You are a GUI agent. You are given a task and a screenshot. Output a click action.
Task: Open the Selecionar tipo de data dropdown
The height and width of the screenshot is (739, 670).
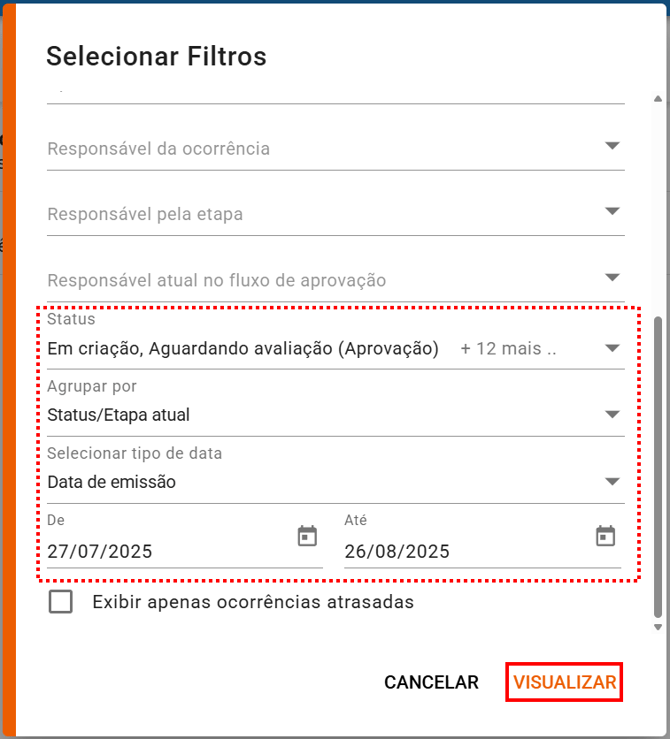(612, 482)
